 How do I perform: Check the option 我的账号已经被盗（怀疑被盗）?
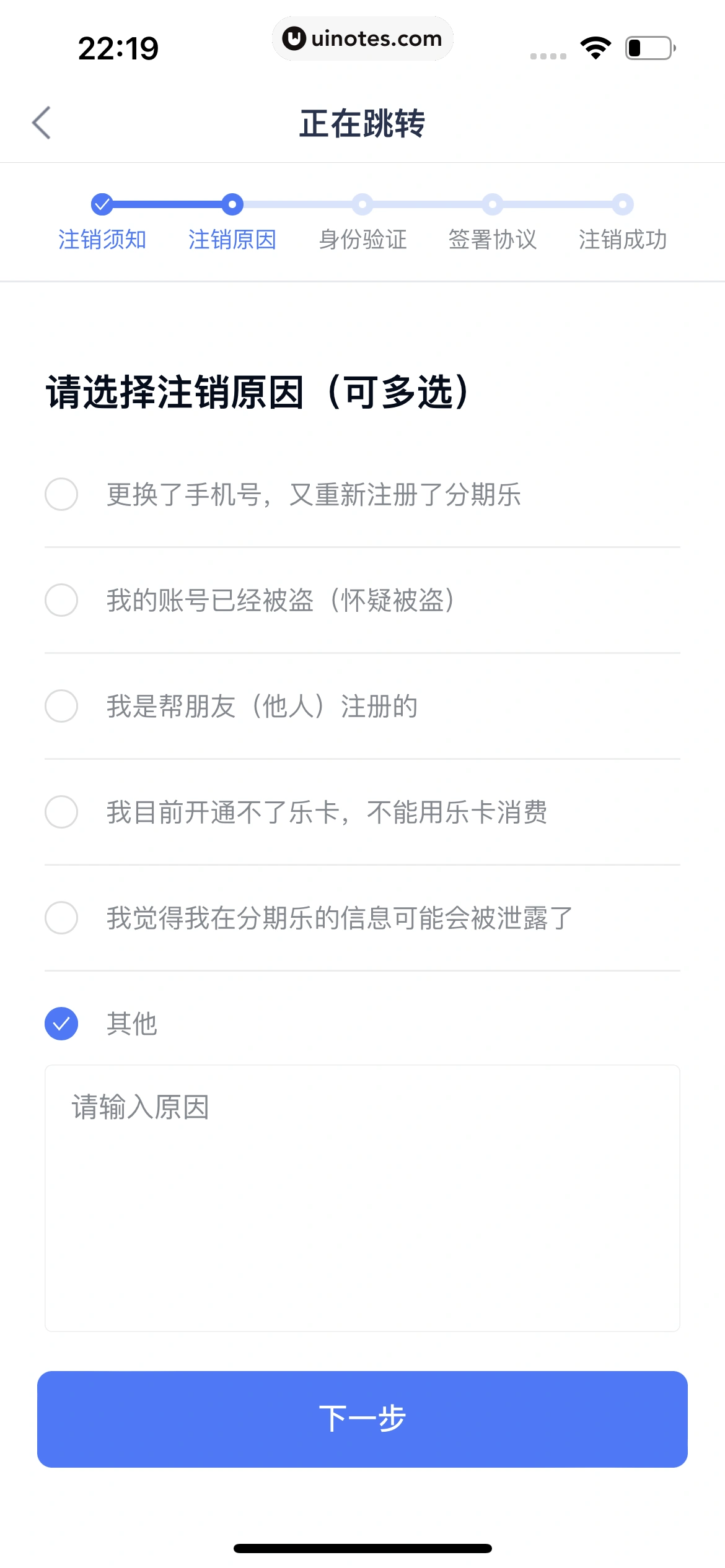point(61,600)
